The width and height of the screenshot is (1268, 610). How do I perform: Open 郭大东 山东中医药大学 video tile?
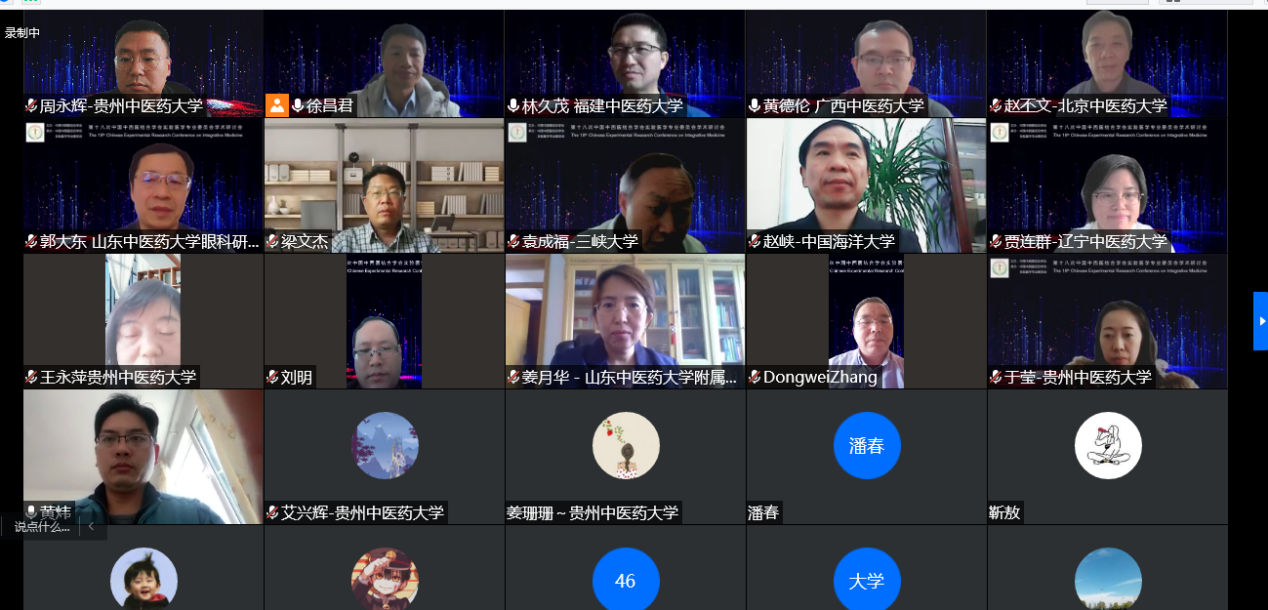pos(143,185)
